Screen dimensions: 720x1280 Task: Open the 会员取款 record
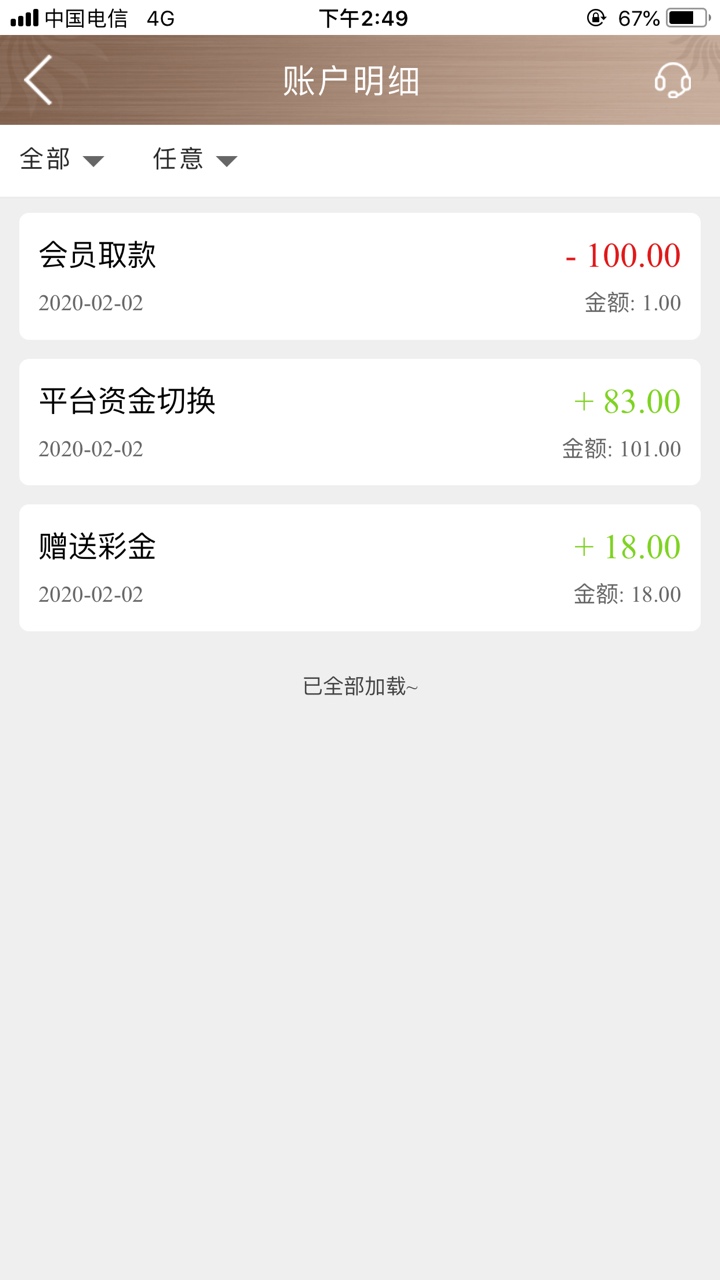tap(360, 276)
